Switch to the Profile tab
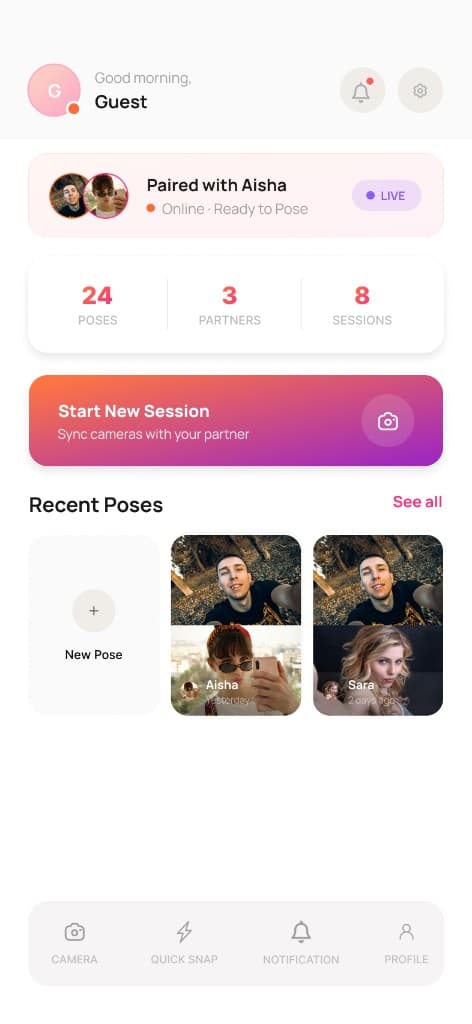Screen dimensions: 472x1024 (406, 943)
